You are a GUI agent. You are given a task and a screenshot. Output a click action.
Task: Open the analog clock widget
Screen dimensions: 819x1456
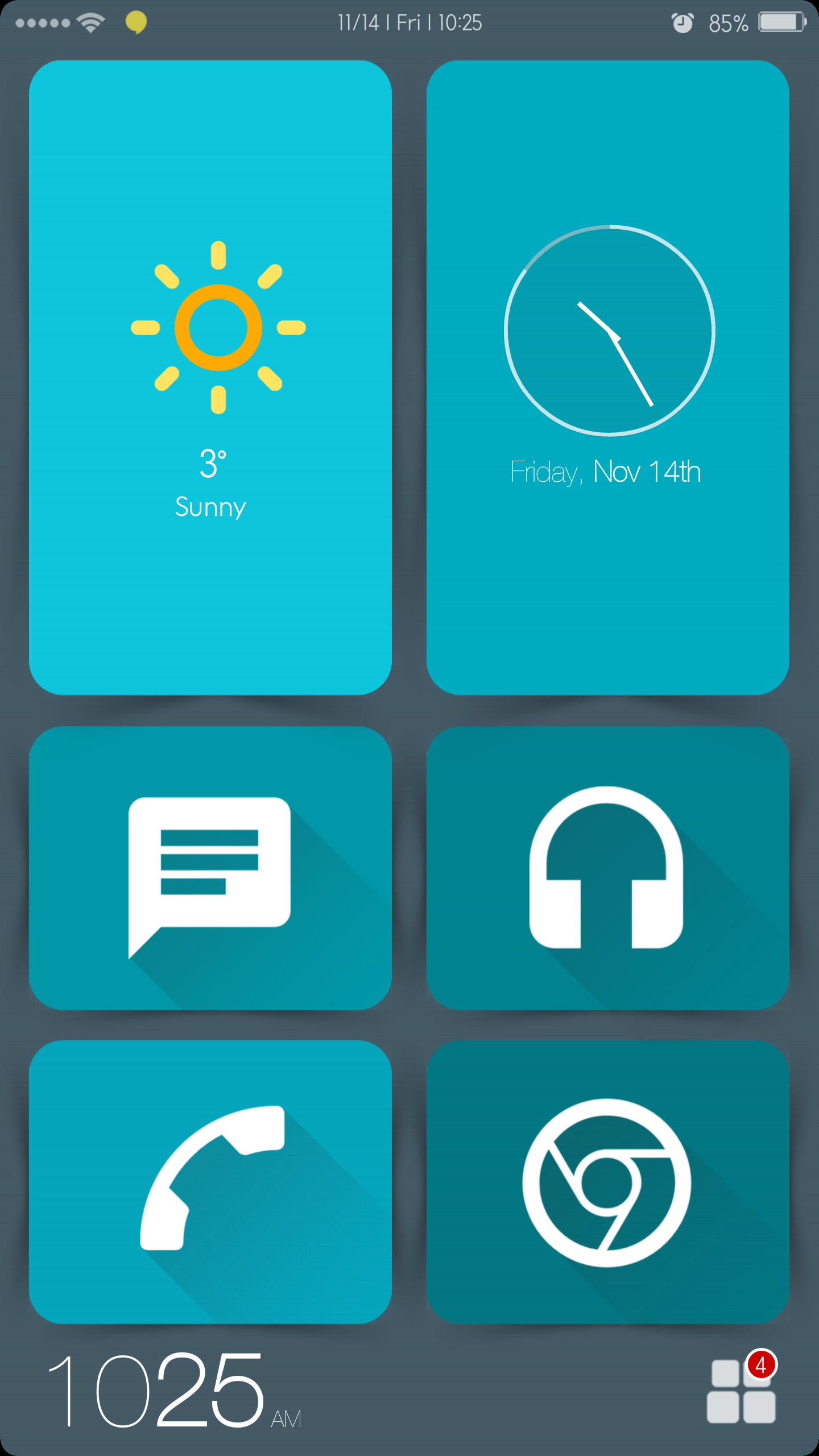coord(607,378)
